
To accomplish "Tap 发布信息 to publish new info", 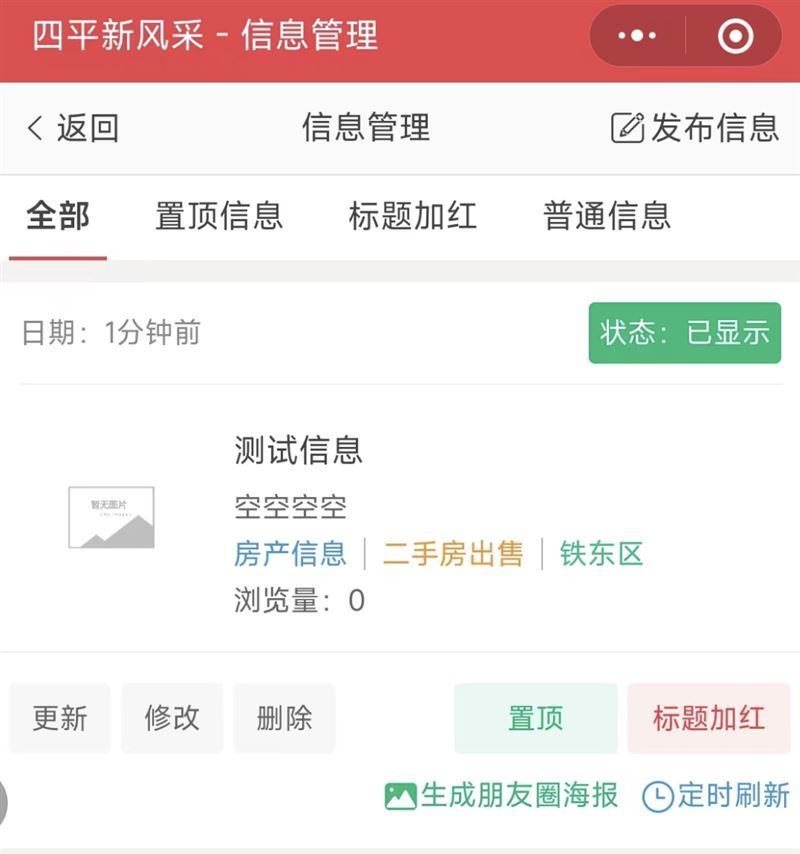I will click(x=695, y=128).
